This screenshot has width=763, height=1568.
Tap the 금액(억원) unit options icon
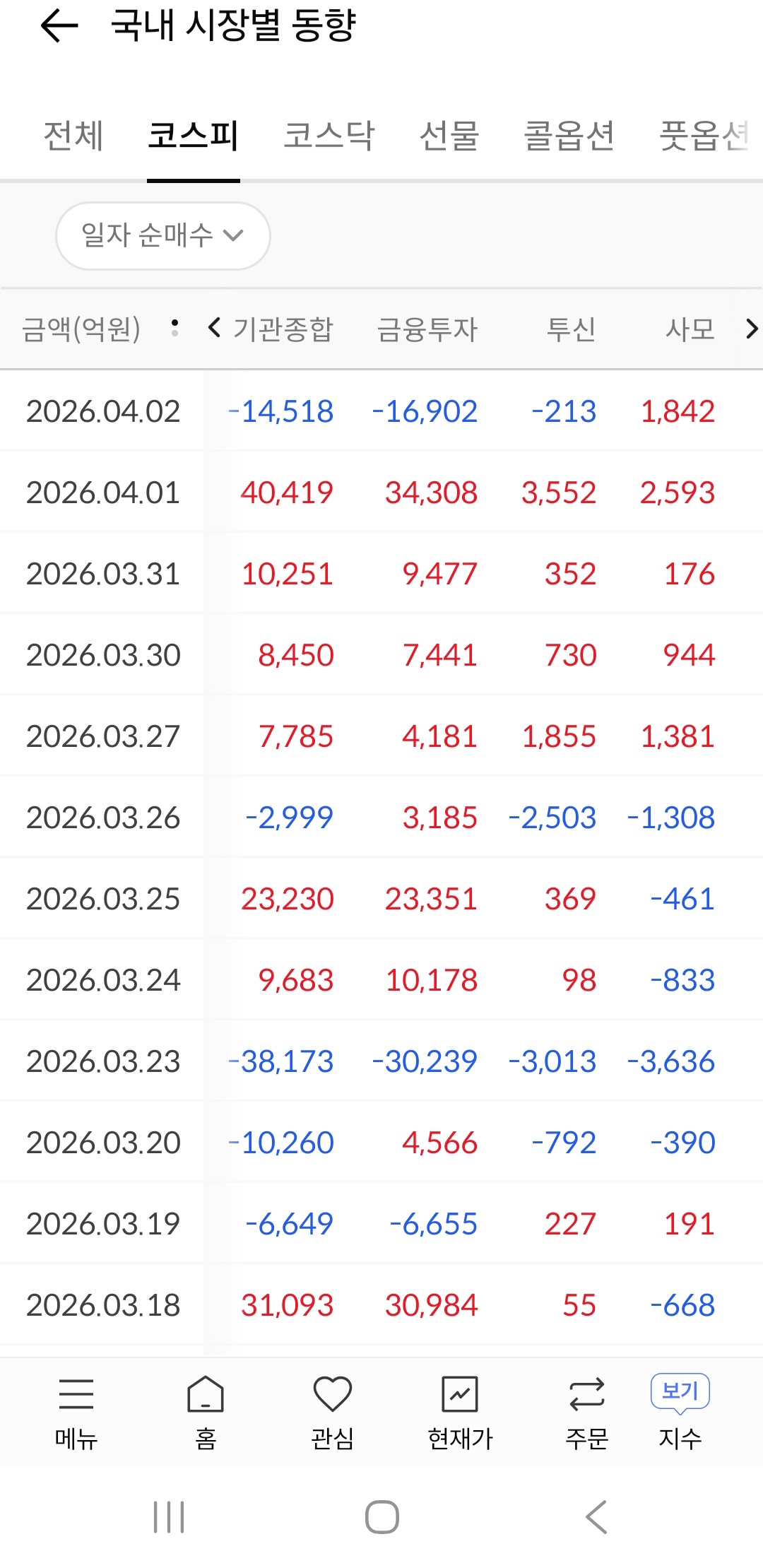pos(175,328)
